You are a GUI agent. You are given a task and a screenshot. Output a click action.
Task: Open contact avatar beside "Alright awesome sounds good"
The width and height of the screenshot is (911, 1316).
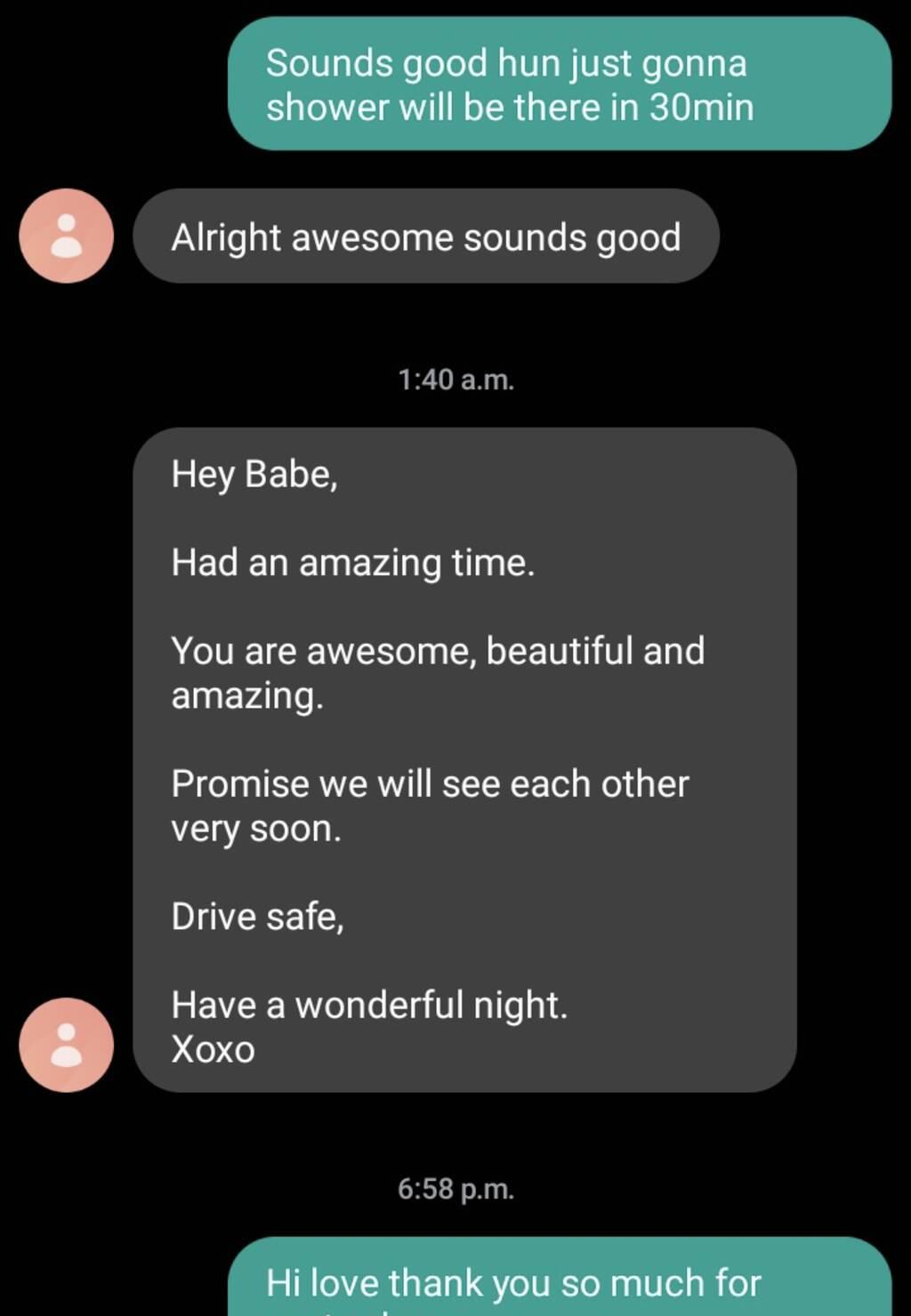point(66,237)
